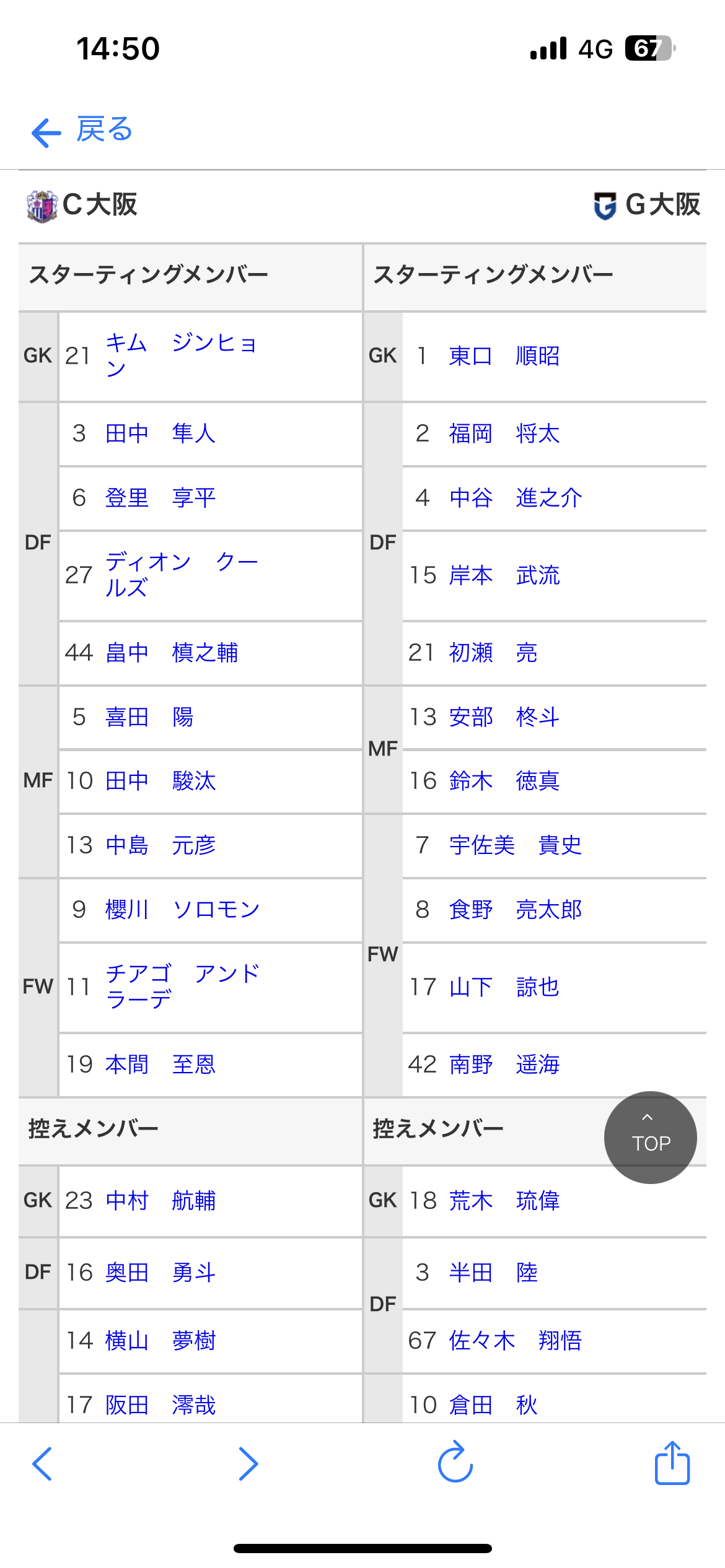Go back with the 戻る button

pyautogui.click(x=82, y=131)
